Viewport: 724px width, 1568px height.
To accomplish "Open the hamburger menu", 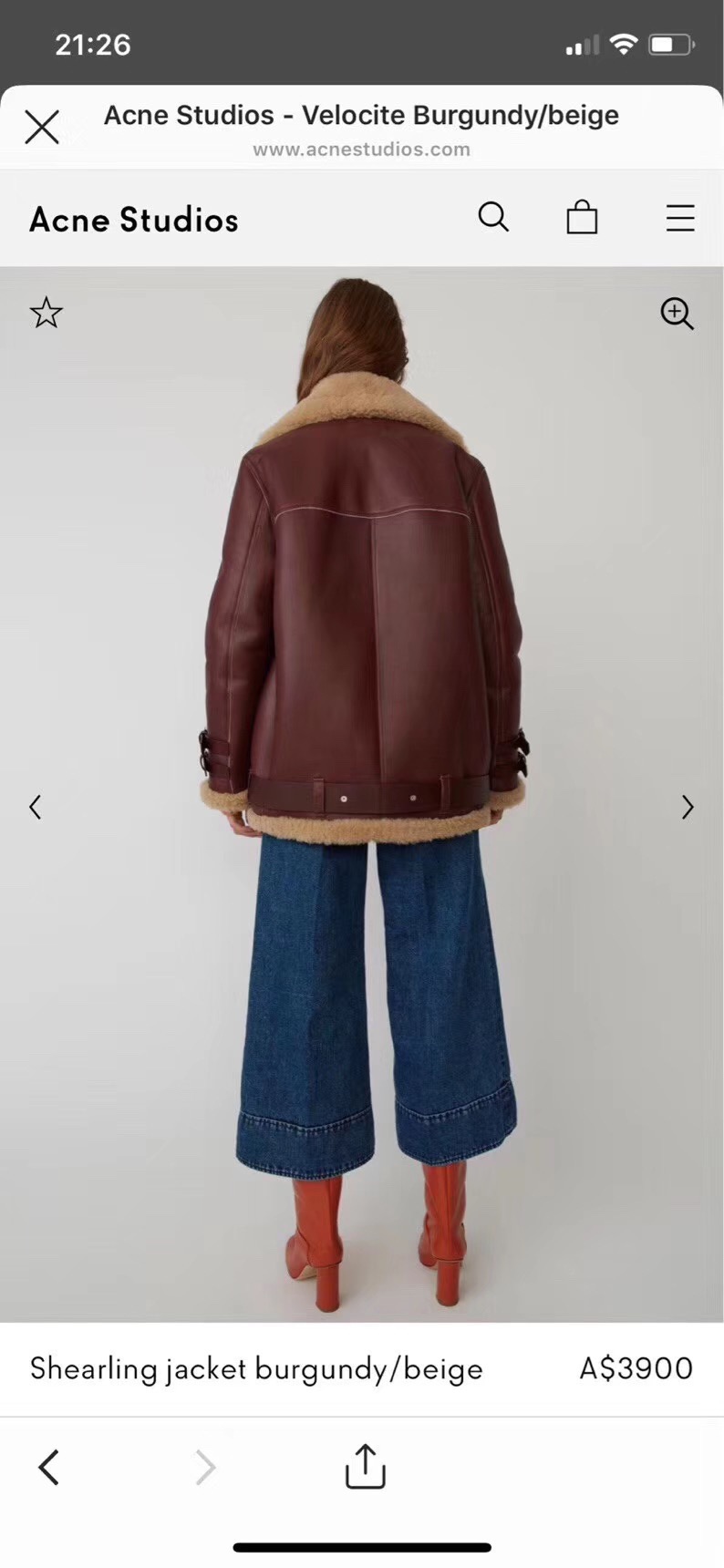I will click(680, 218).
